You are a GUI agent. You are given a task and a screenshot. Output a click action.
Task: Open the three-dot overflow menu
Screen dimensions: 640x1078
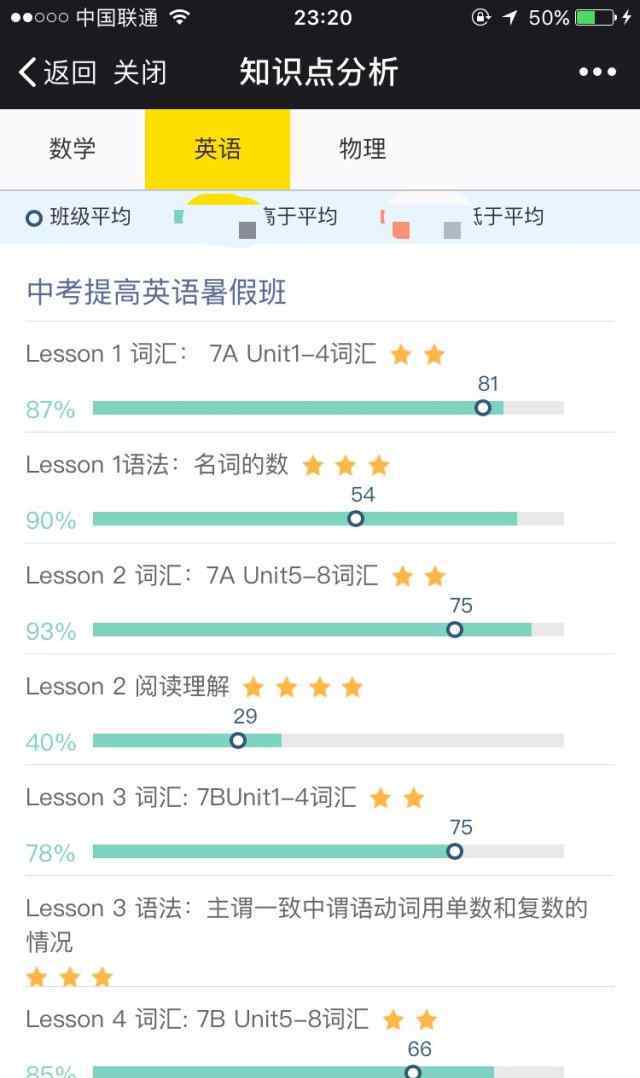(597, 72)
